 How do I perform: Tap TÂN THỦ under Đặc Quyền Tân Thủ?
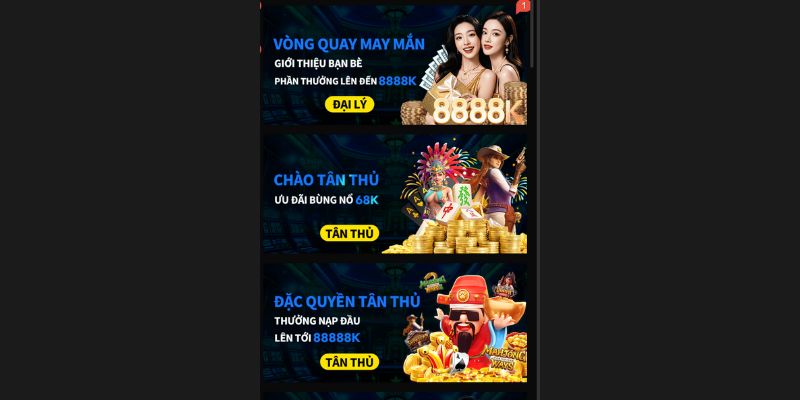349,362
